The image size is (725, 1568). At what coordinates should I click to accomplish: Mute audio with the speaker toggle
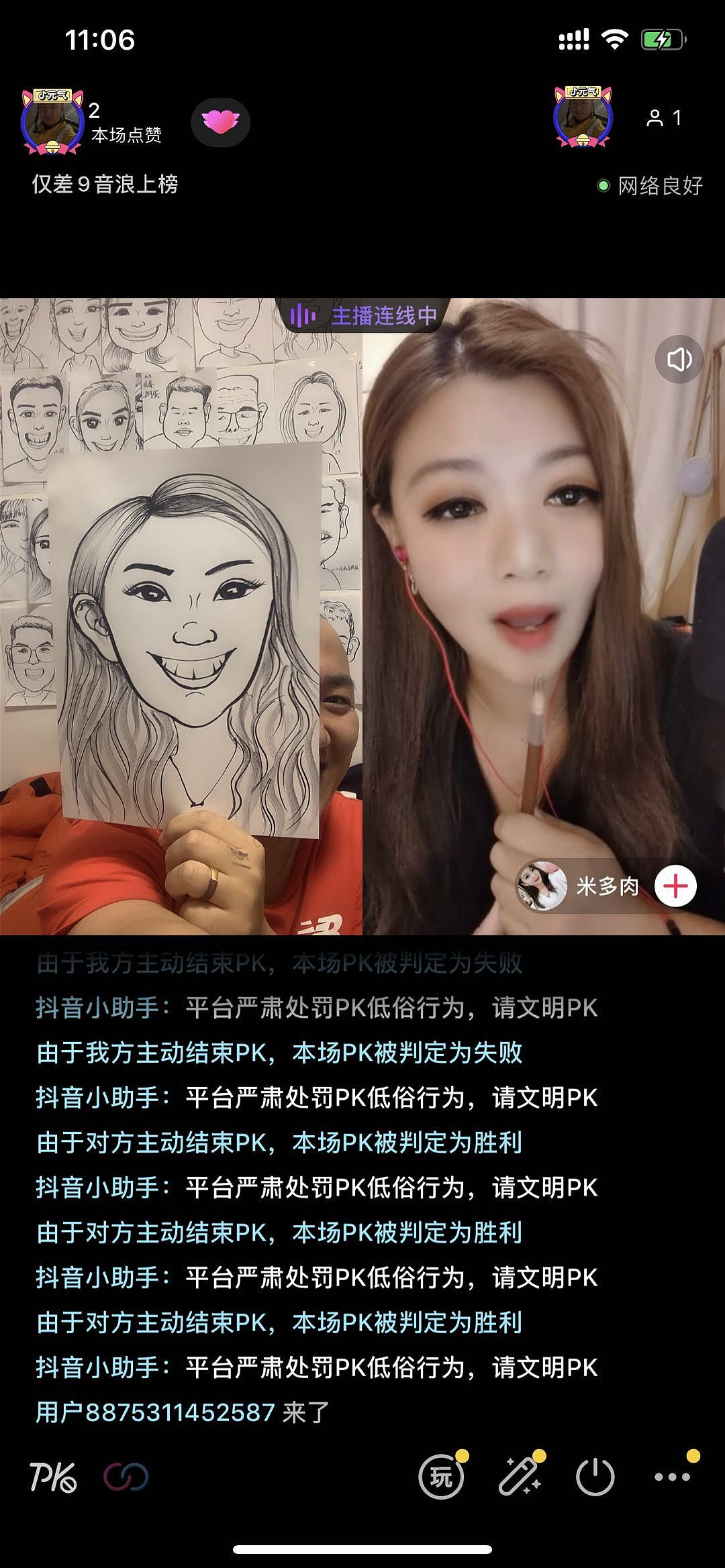(x=681, y=360)
